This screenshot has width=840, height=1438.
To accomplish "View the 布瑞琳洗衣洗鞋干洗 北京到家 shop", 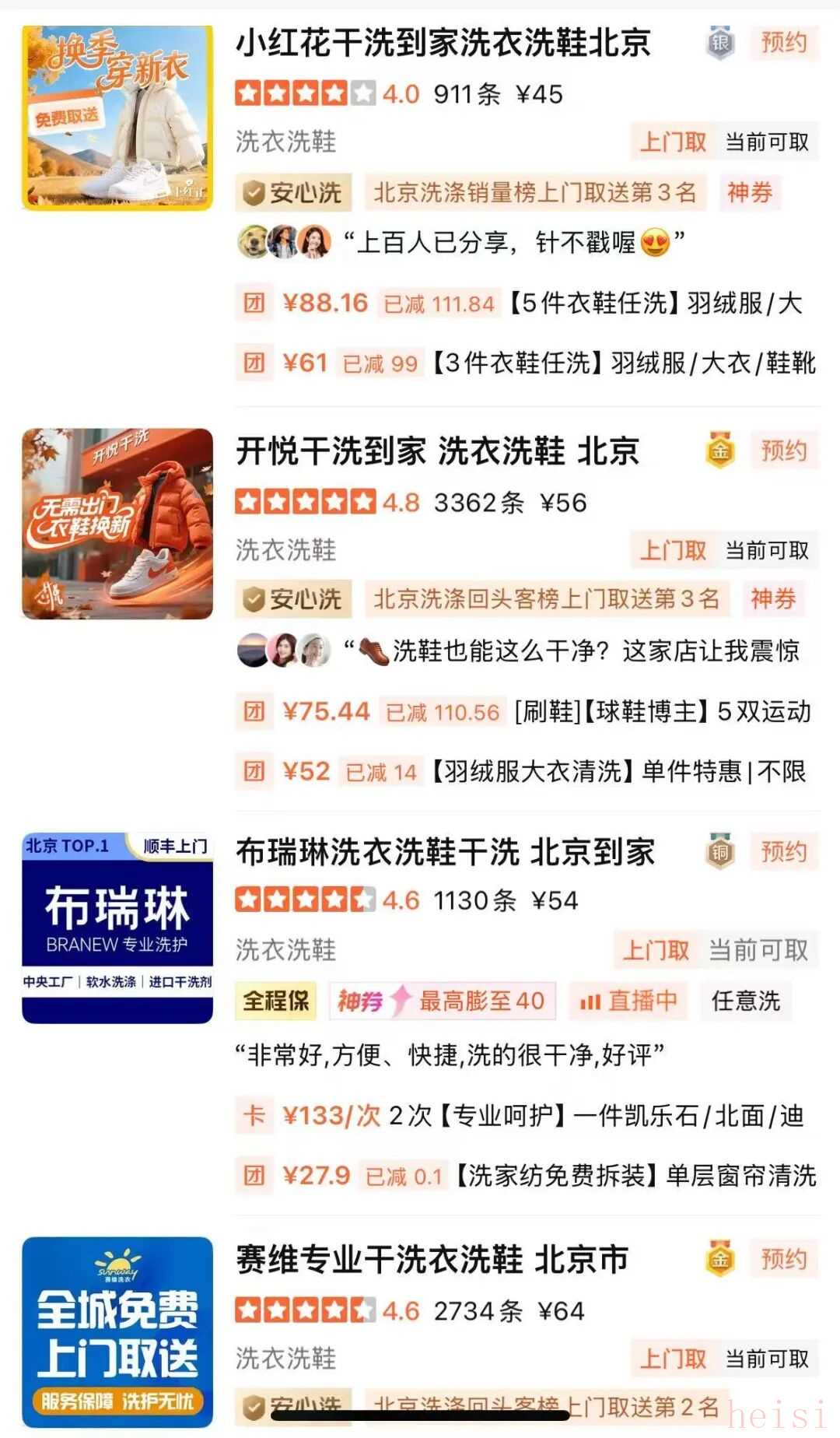I will coord(445,852).
